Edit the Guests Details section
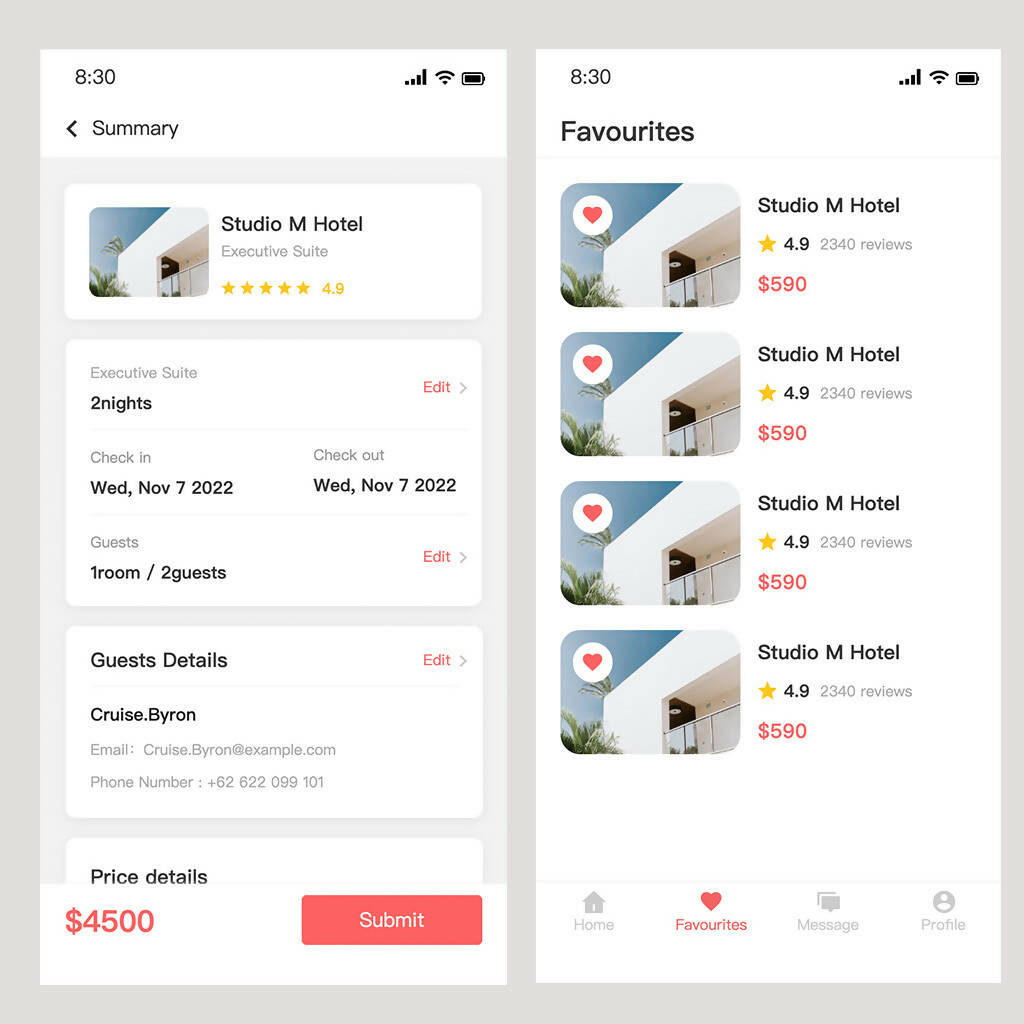1024x1024 pixels. 445,660
